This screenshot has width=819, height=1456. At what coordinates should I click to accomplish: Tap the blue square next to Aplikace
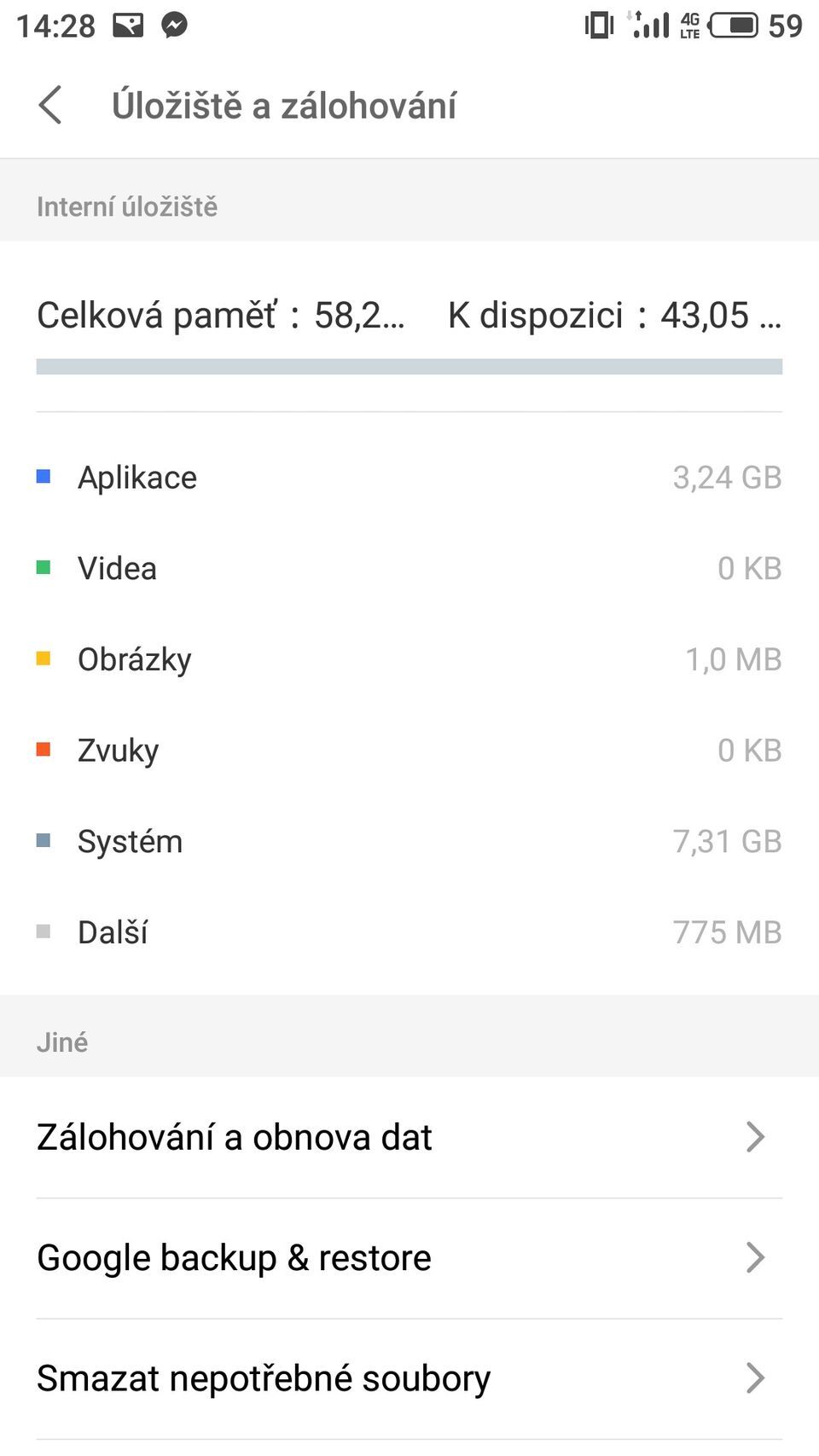[44, 476]
